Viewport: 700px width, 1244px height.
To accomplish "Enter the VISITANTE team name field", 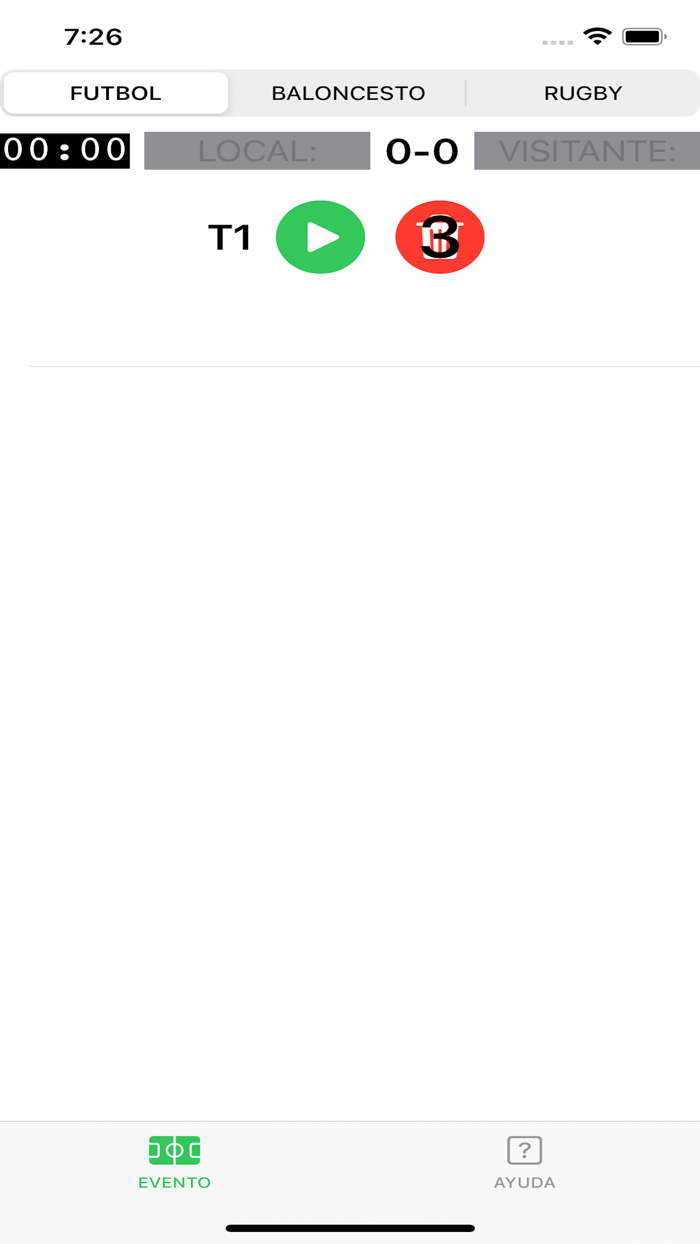I will 587,151.
